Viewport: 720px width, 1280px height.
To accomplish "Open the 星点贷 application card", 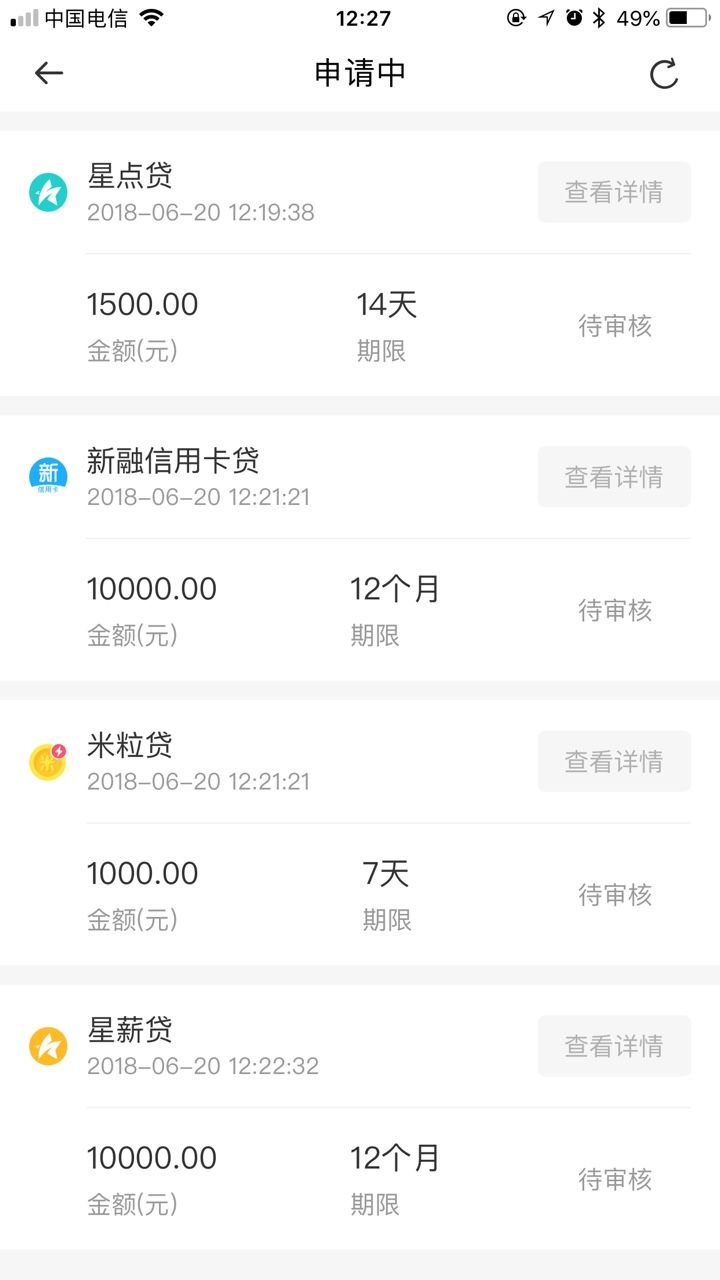I will click(x=360, y=263).
